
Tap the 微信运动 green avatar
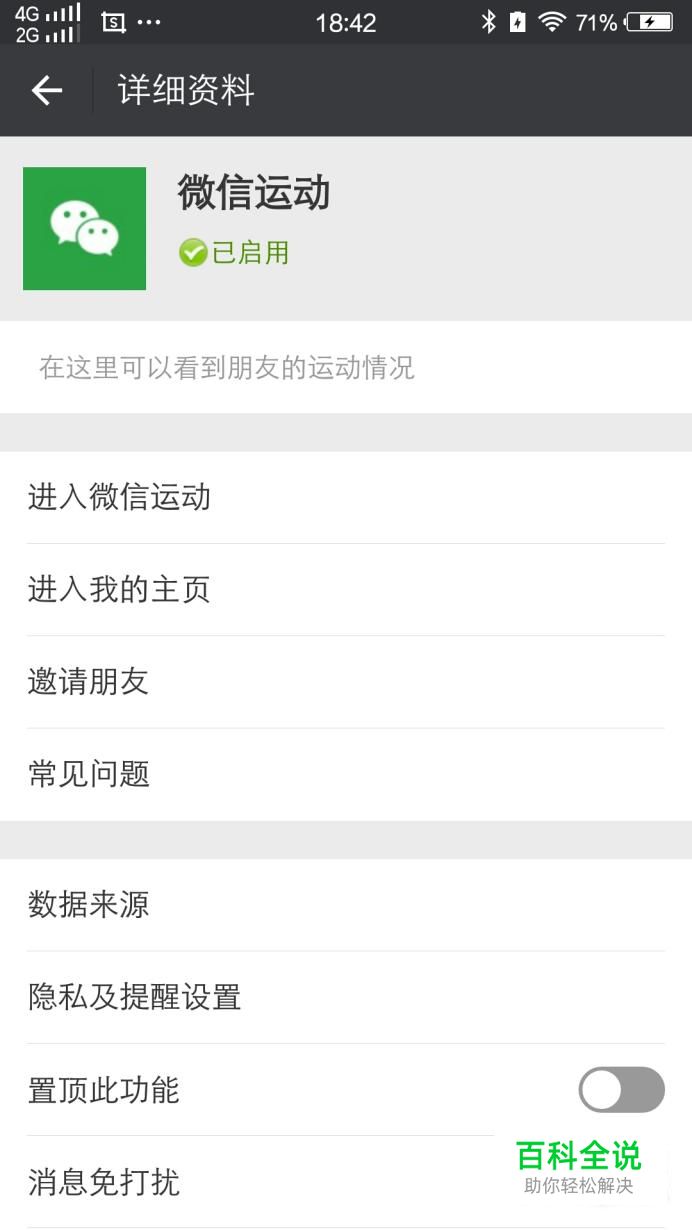tap(85, 229)
